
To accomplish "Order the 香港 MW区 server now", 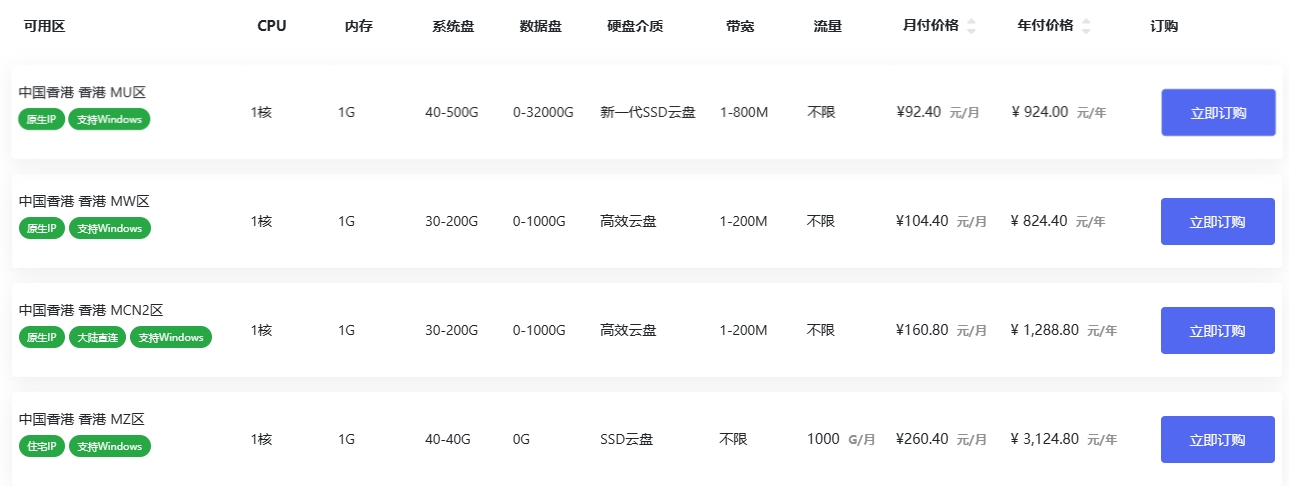I will [x=1217, y=222].
